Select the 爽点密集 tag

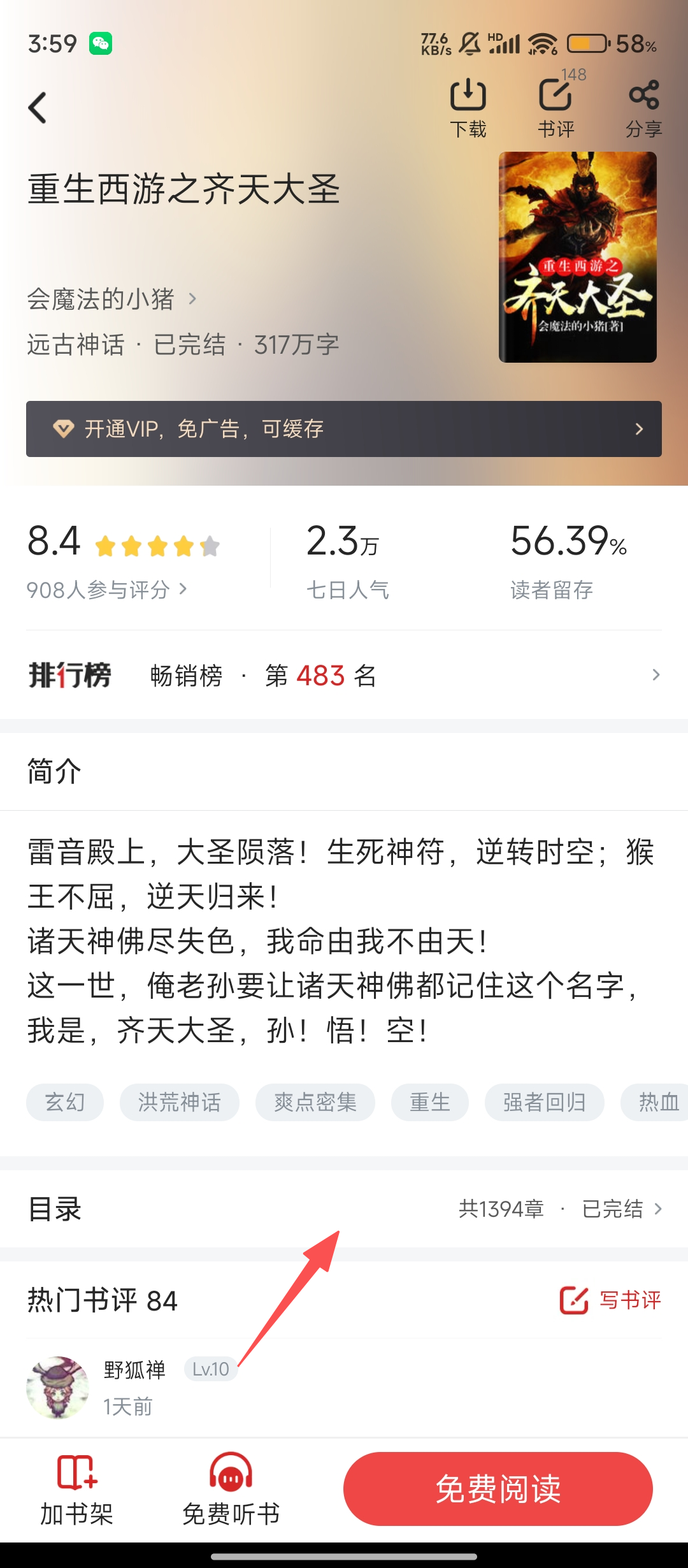[x=315, y=1102]
